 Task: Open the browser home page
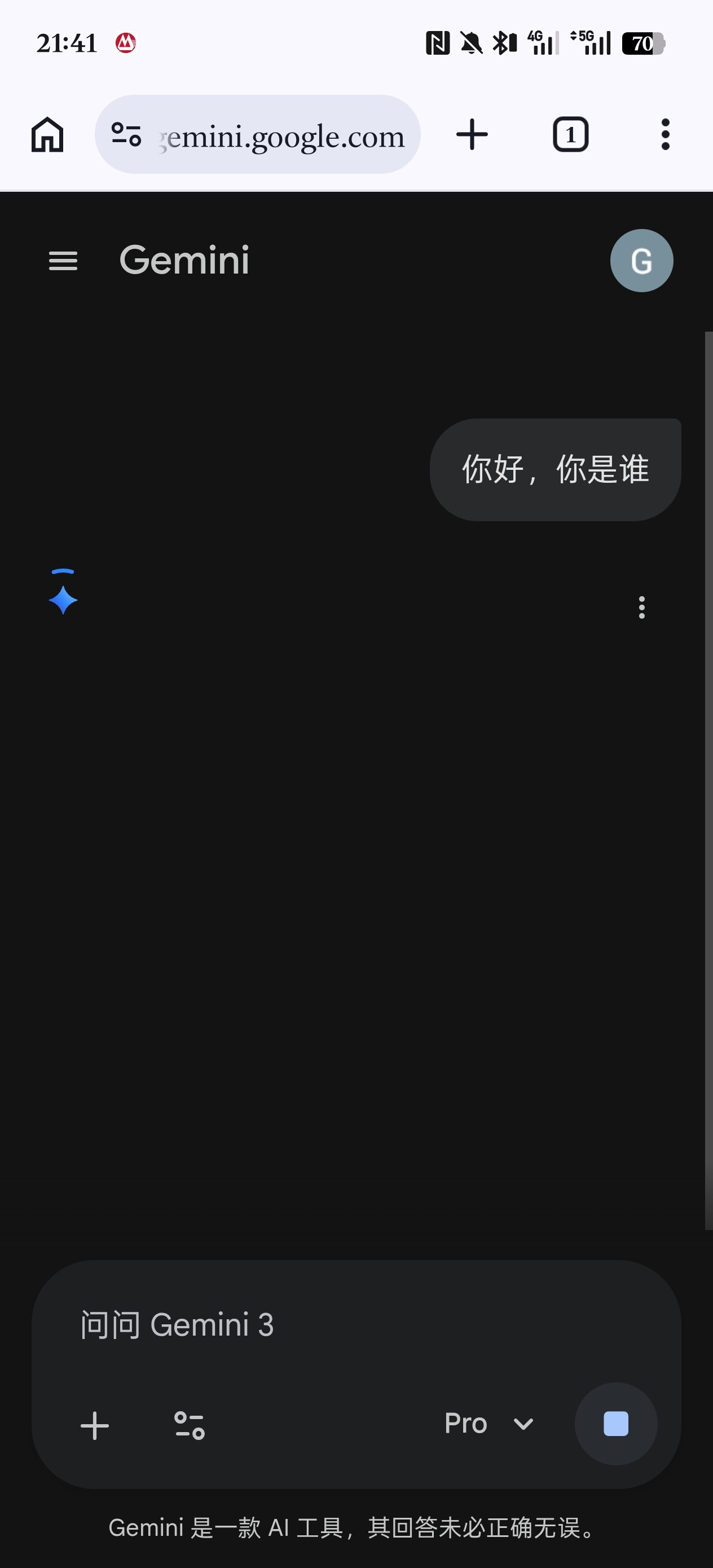tap(47, 135)
